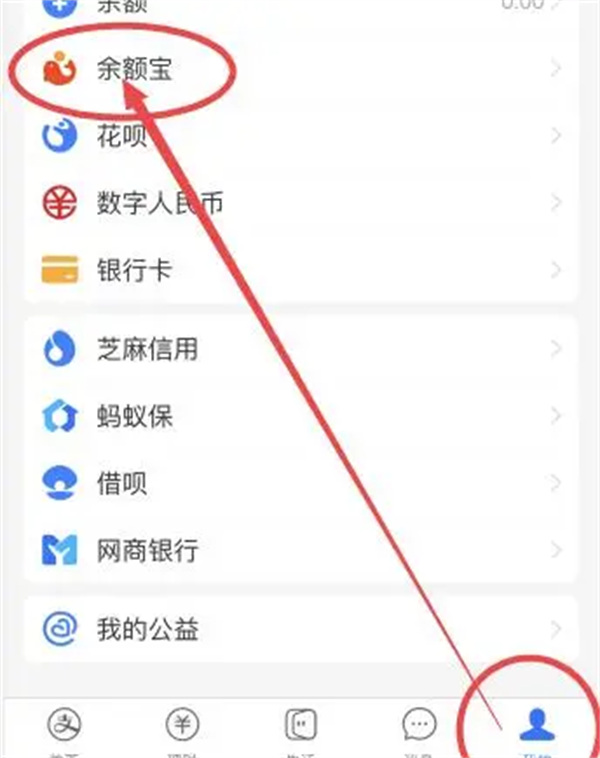Switch to the life tab
600x758 pixels.
[x=300, y=730]
